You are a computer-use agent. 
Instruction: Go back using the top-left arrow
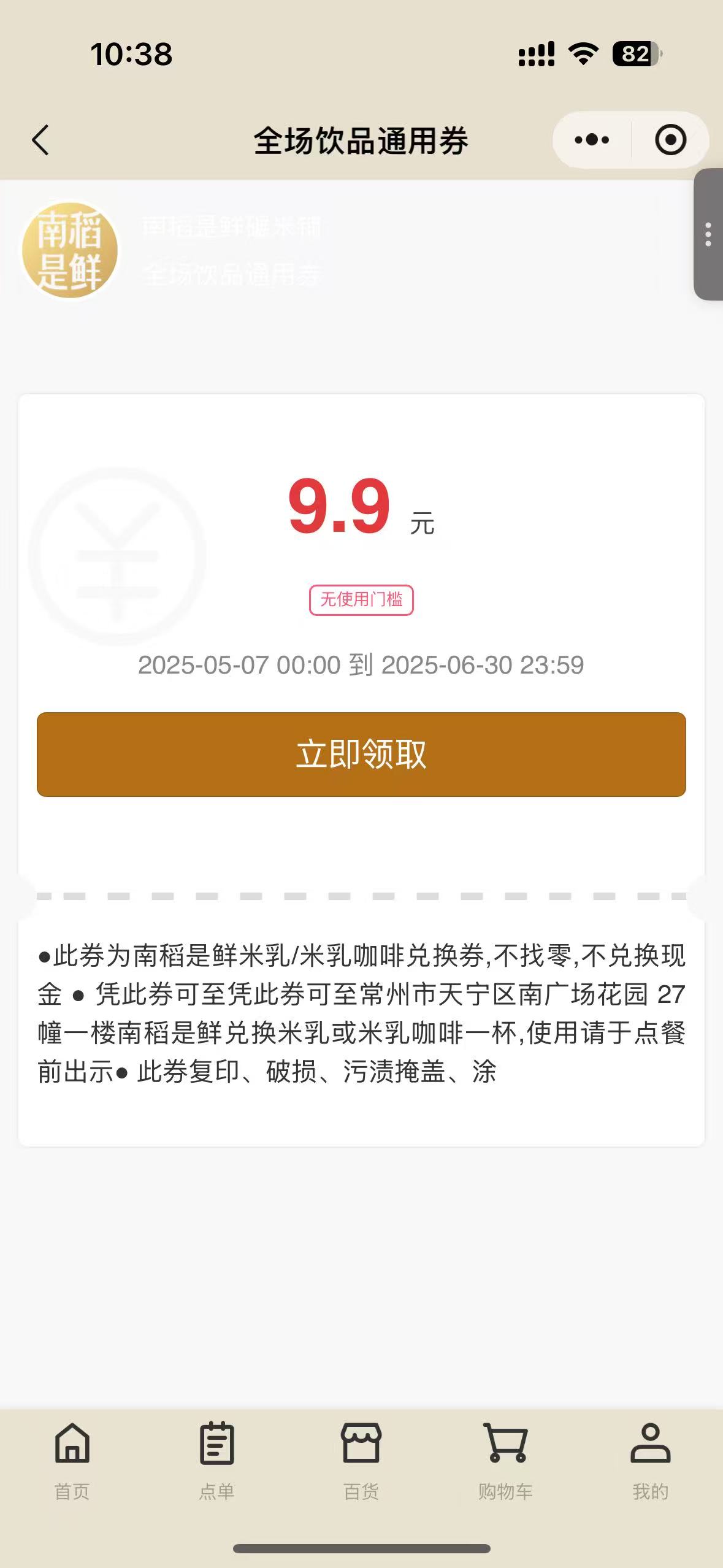[40, 140]
